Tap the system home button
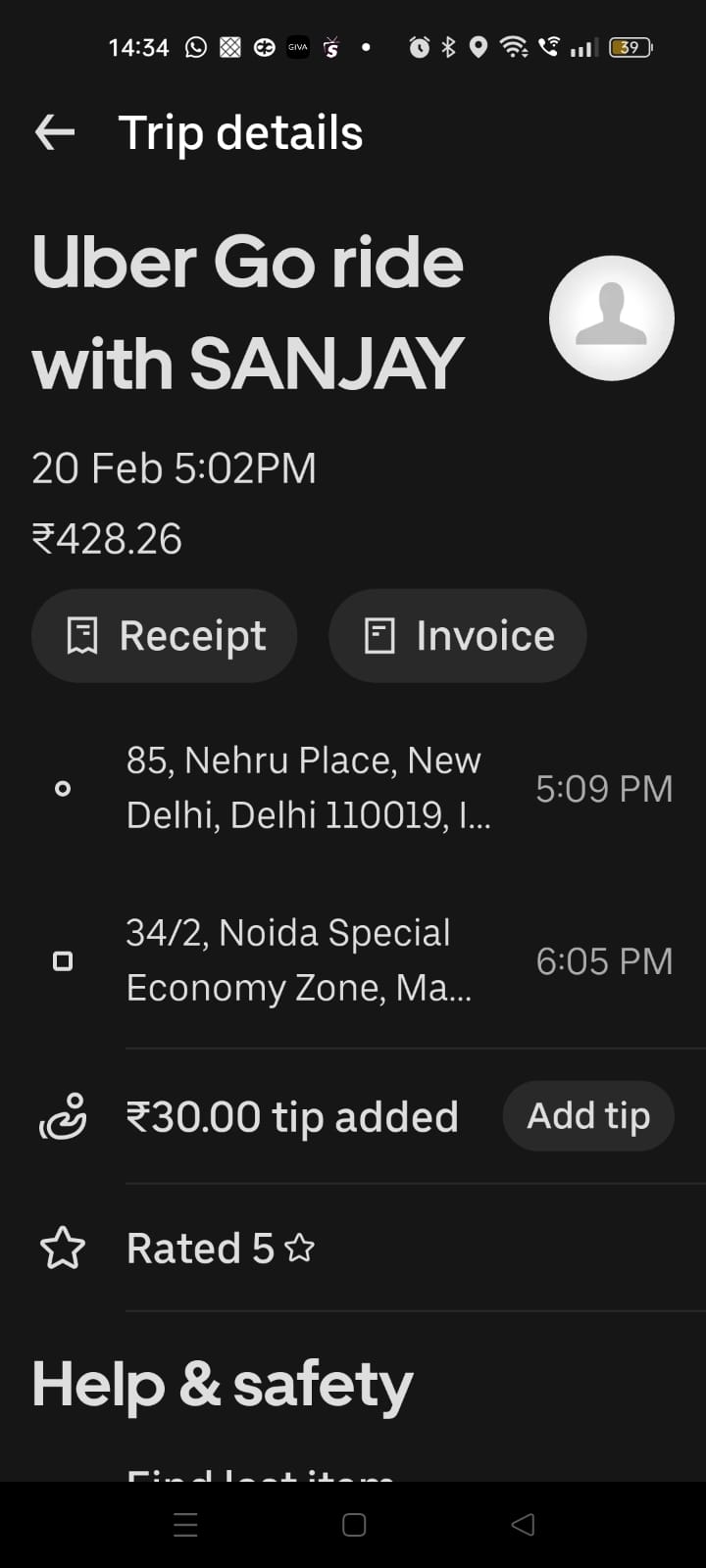The image size is (706, 1568). [x=354, y=1525]
